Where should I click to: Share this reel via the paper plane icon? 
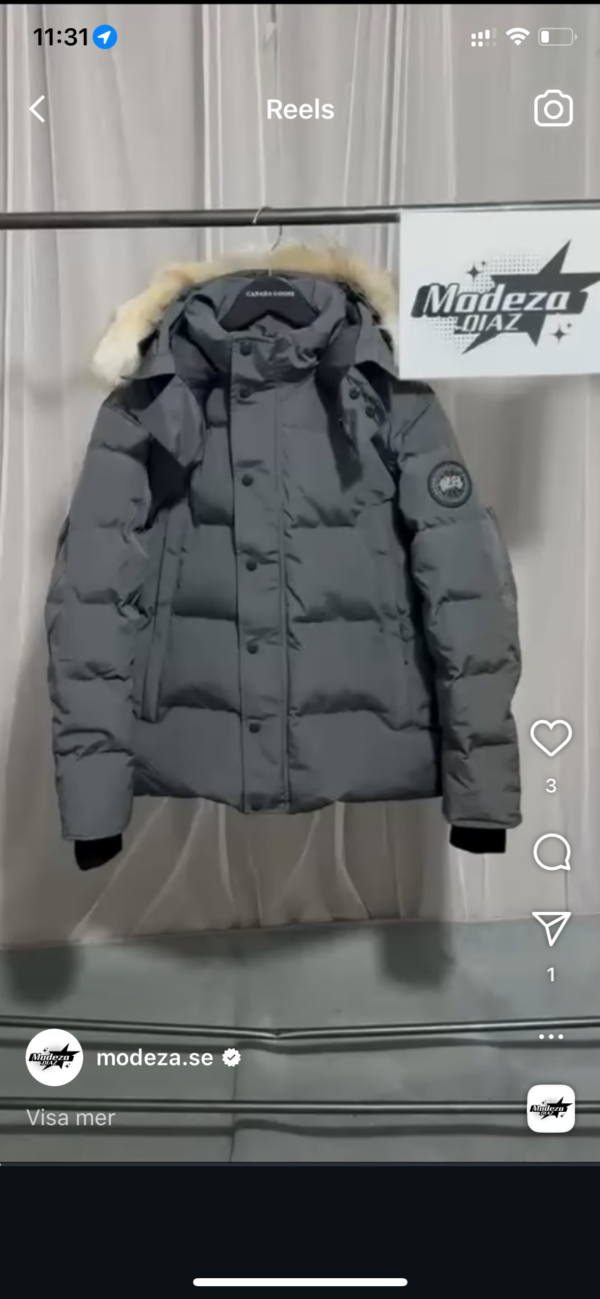click(x=551, y=928)
